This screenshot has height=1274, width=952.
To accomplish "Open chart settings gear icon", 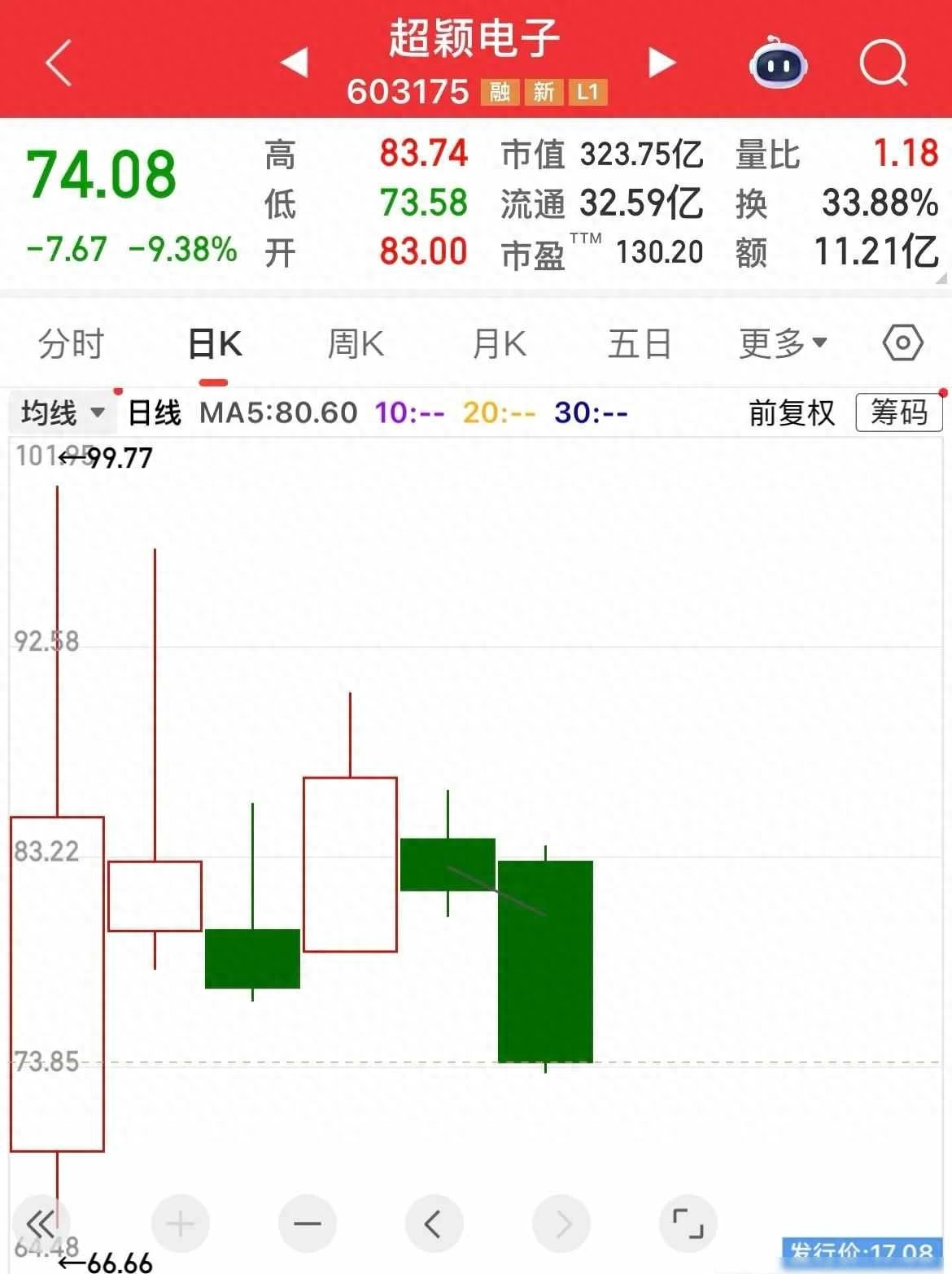I will click(x=901, y=343).
